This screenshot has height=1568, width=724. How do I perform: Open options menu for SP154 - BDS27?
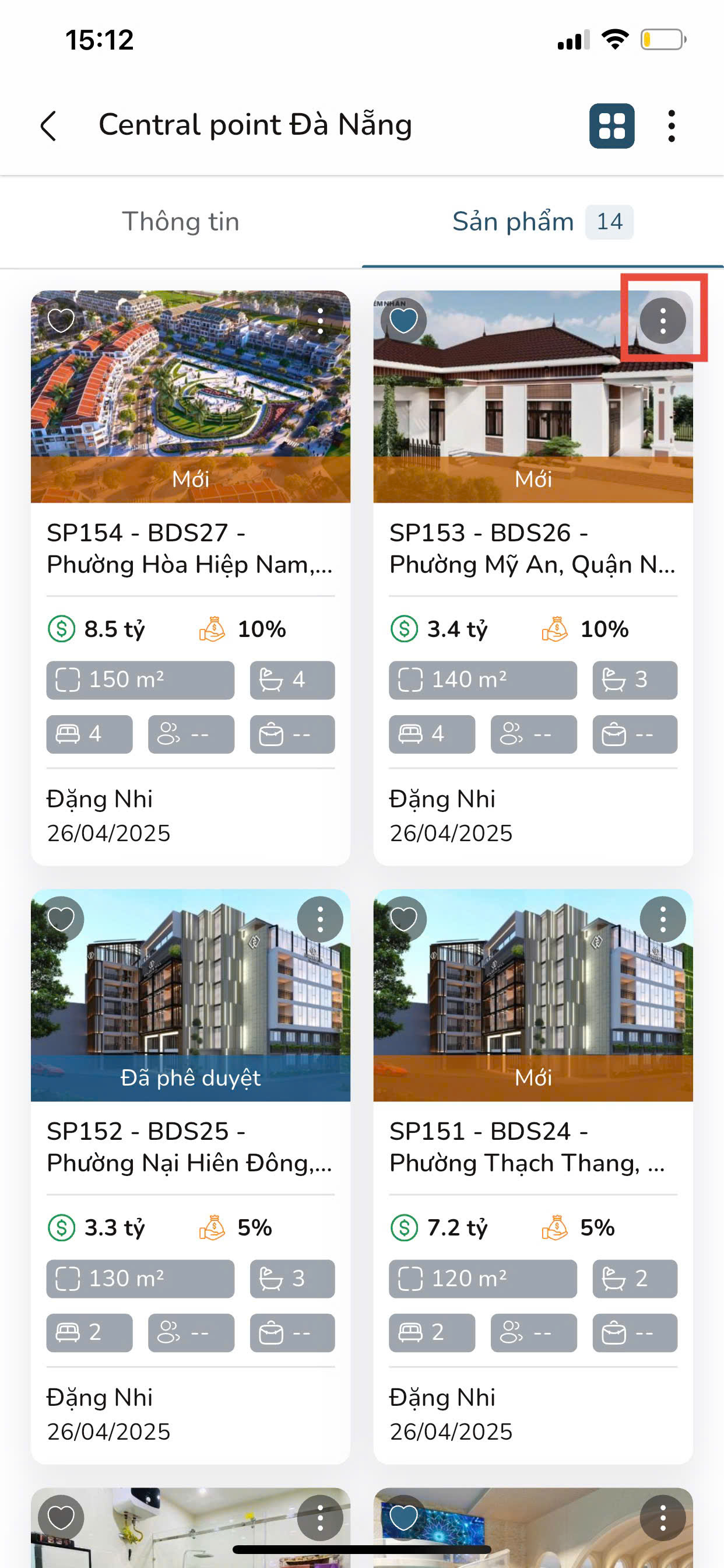coord(320,320)
